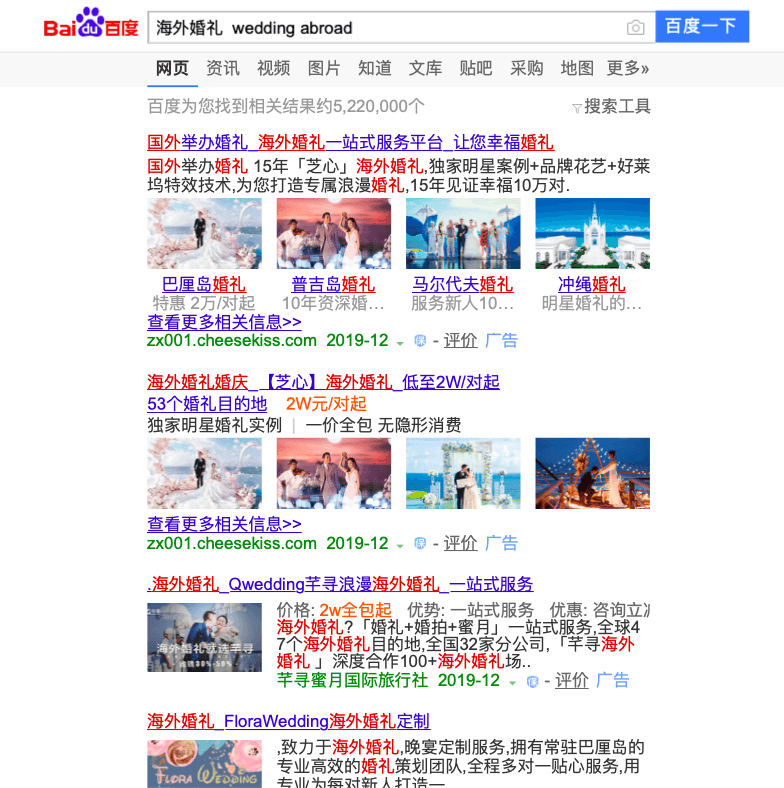Expand the 更多 tab options

(628, 68)
